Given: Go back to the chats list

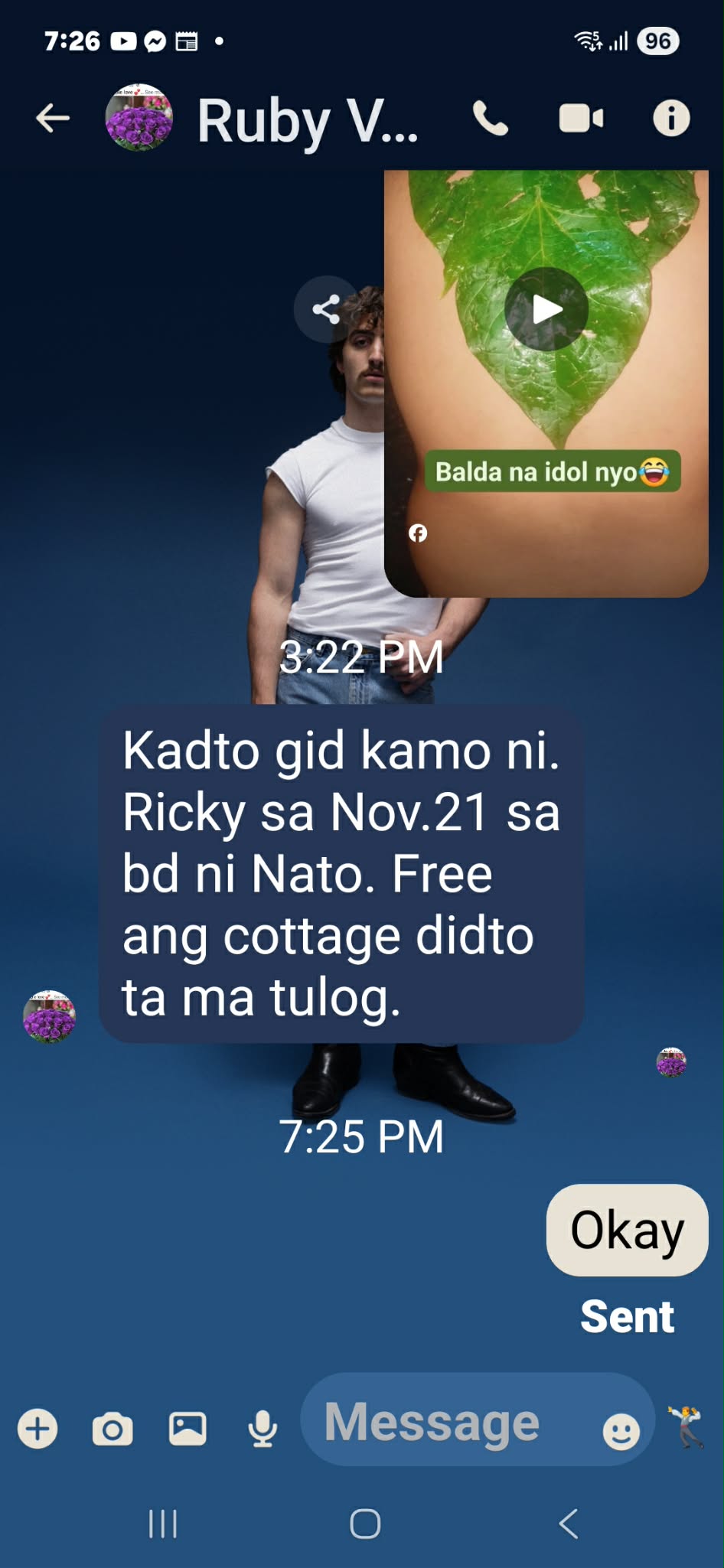Looking at the screenshot, I should [53, 119].
